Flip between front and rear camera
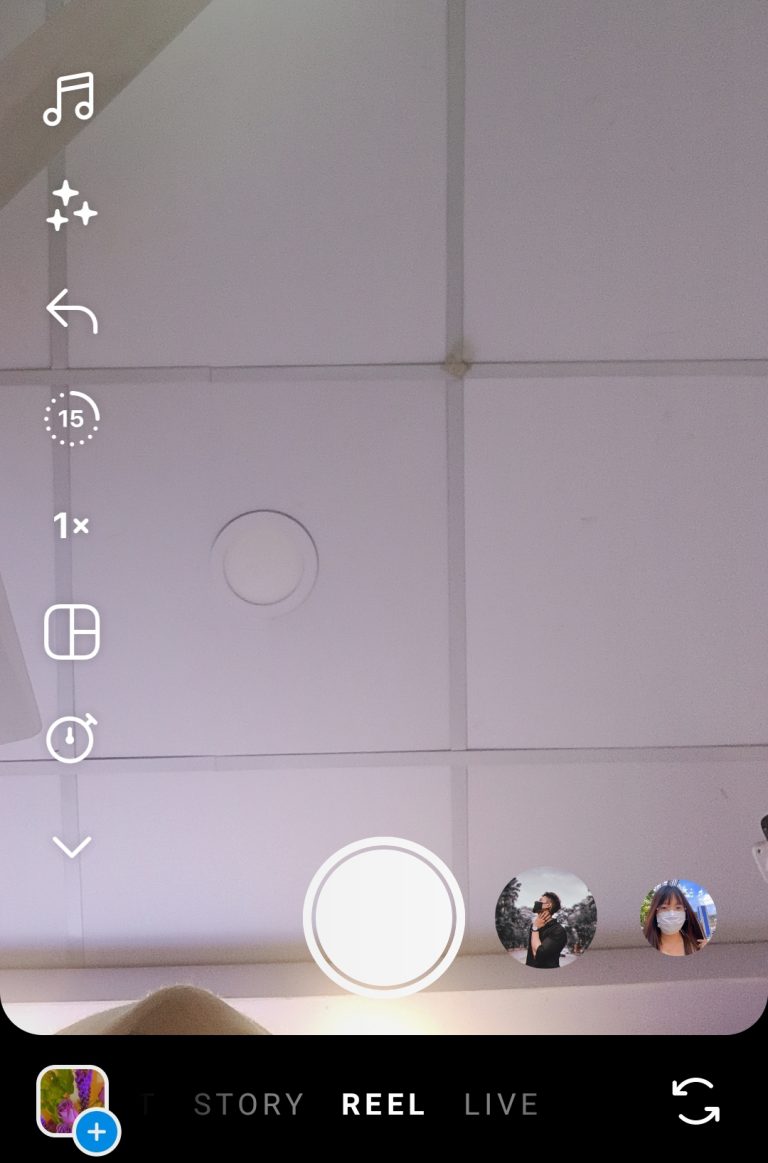This screenshot has height=1163, width=768. click(696, 1101)
